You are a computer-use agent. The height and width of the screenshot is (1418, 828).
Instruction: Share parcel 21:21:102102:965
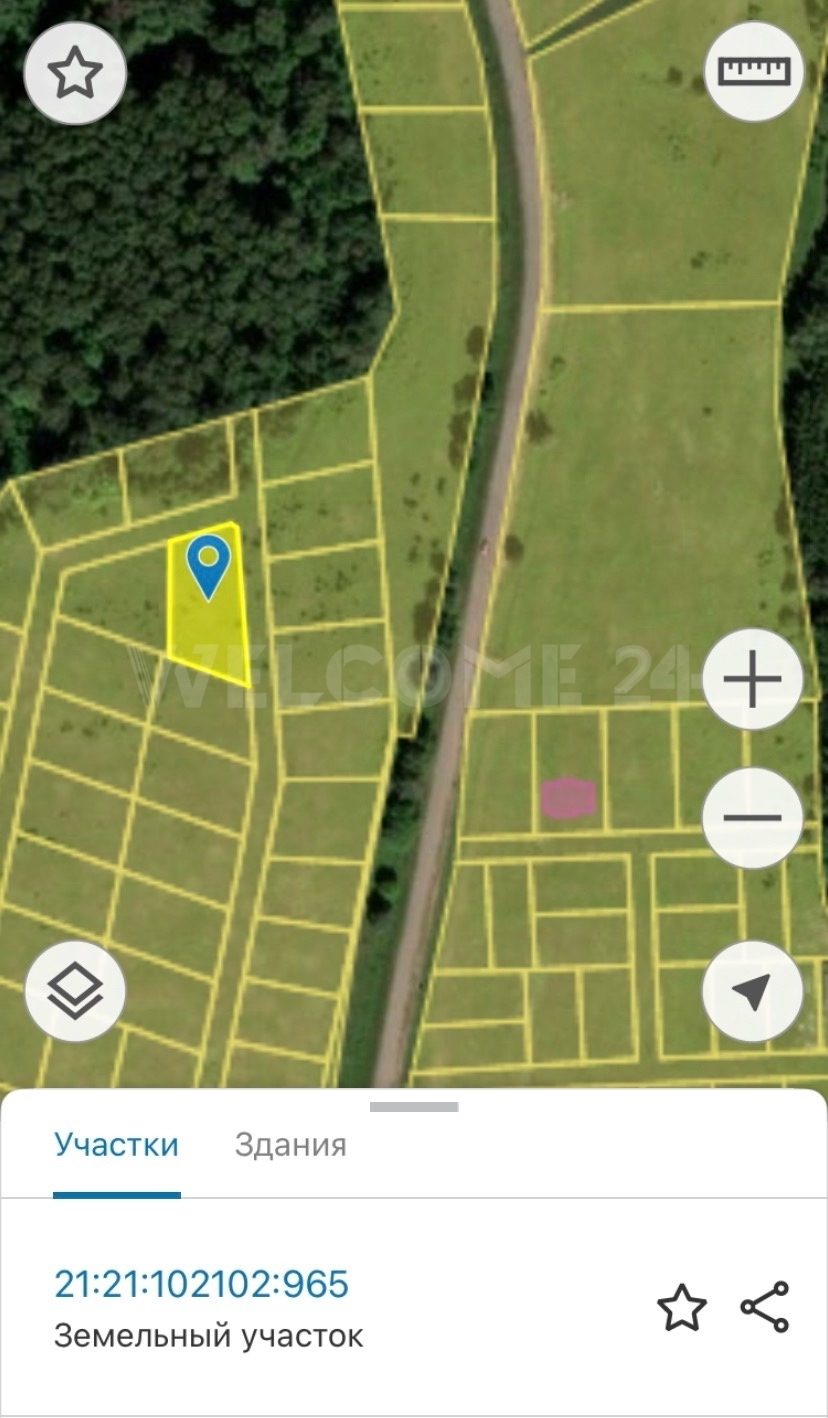click(x=765, y=1307)
